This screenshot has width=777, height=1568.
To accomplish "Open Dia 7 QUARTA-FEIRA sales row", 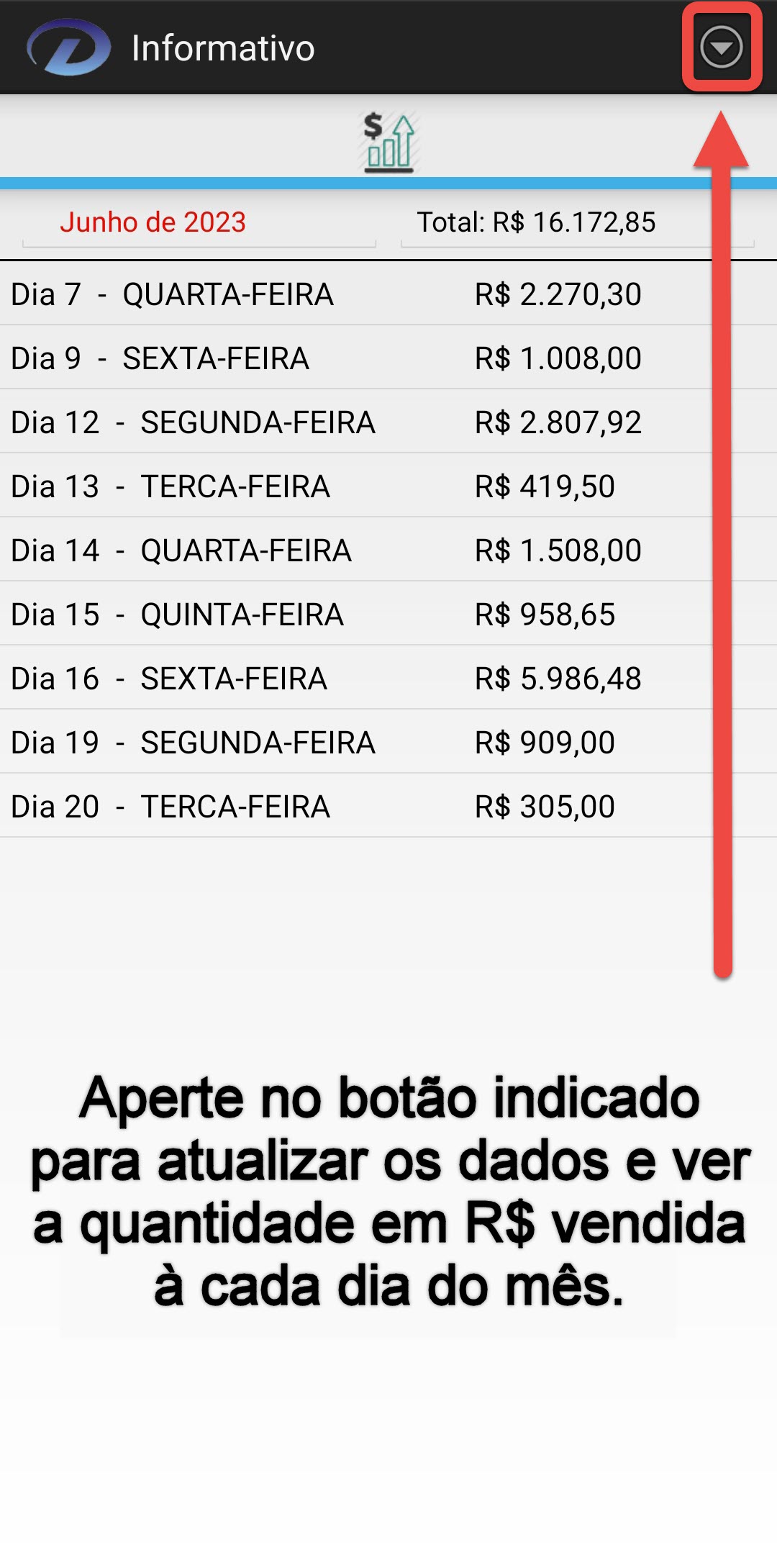I will point(324,294).
